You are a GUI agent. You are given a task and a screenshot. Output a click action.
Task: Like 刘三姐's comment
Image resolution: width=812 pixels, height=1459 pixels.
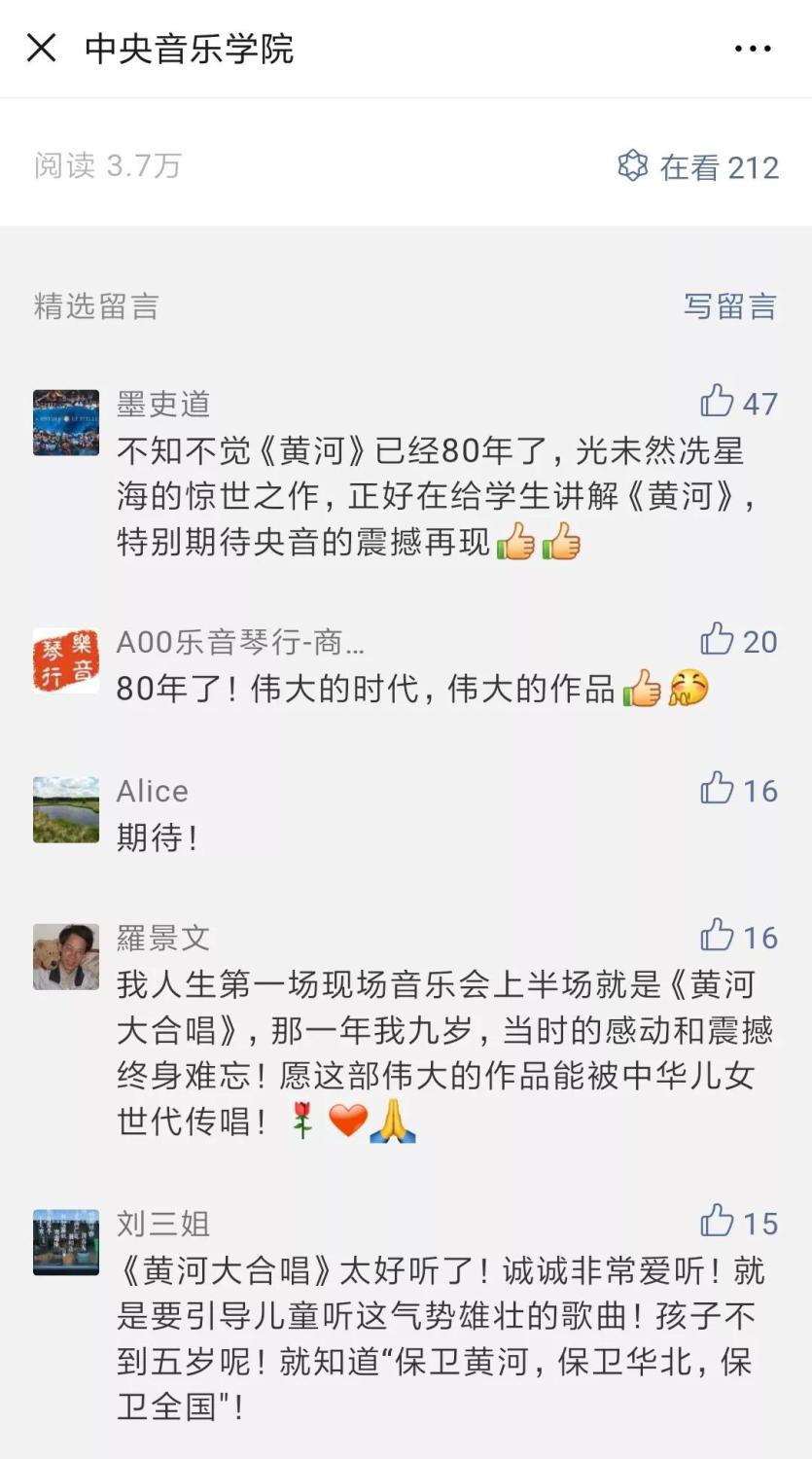718,1221
